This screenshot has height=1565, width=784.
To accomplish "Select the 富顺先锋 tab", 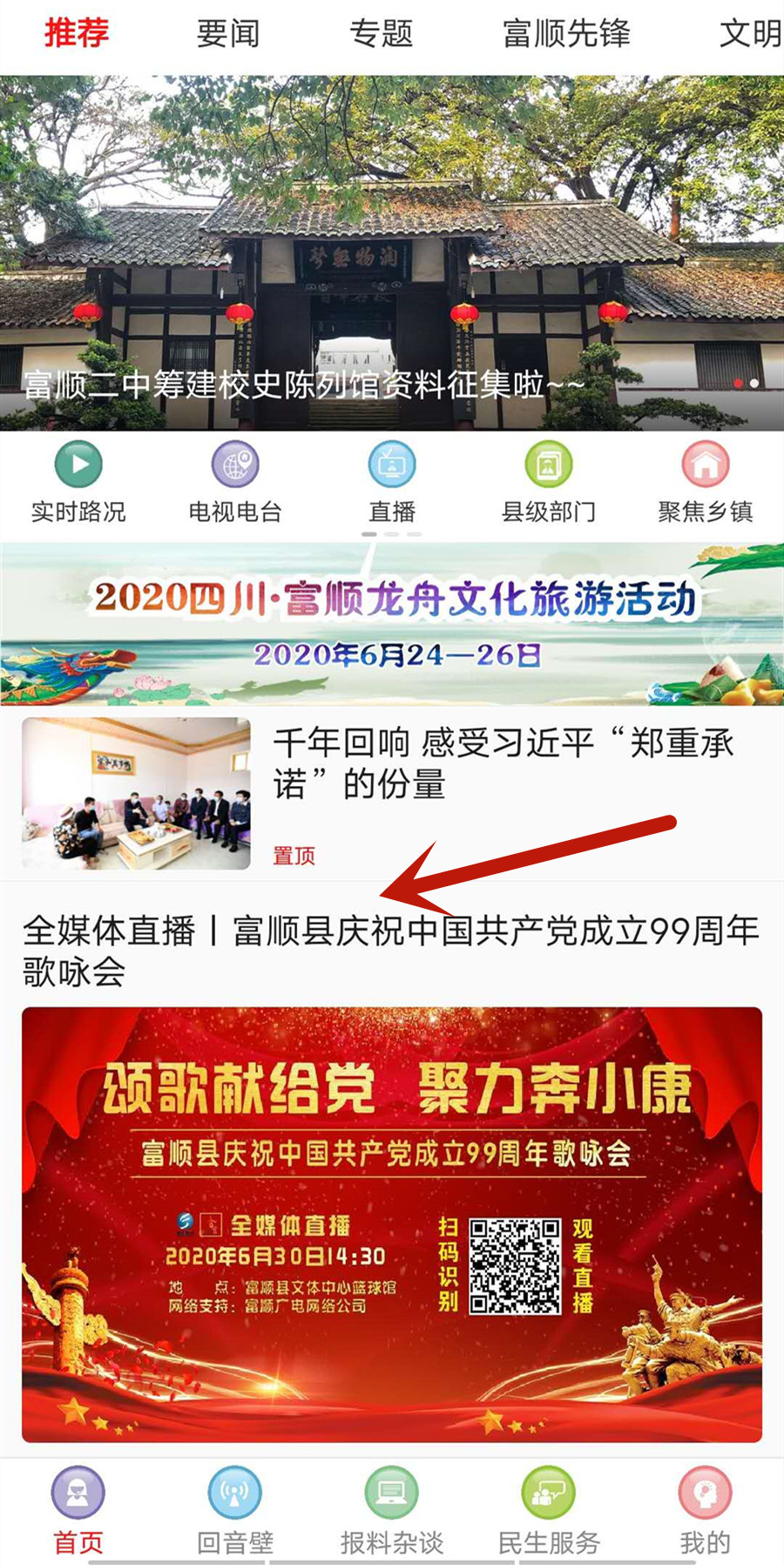I will (x=566, y=34).
